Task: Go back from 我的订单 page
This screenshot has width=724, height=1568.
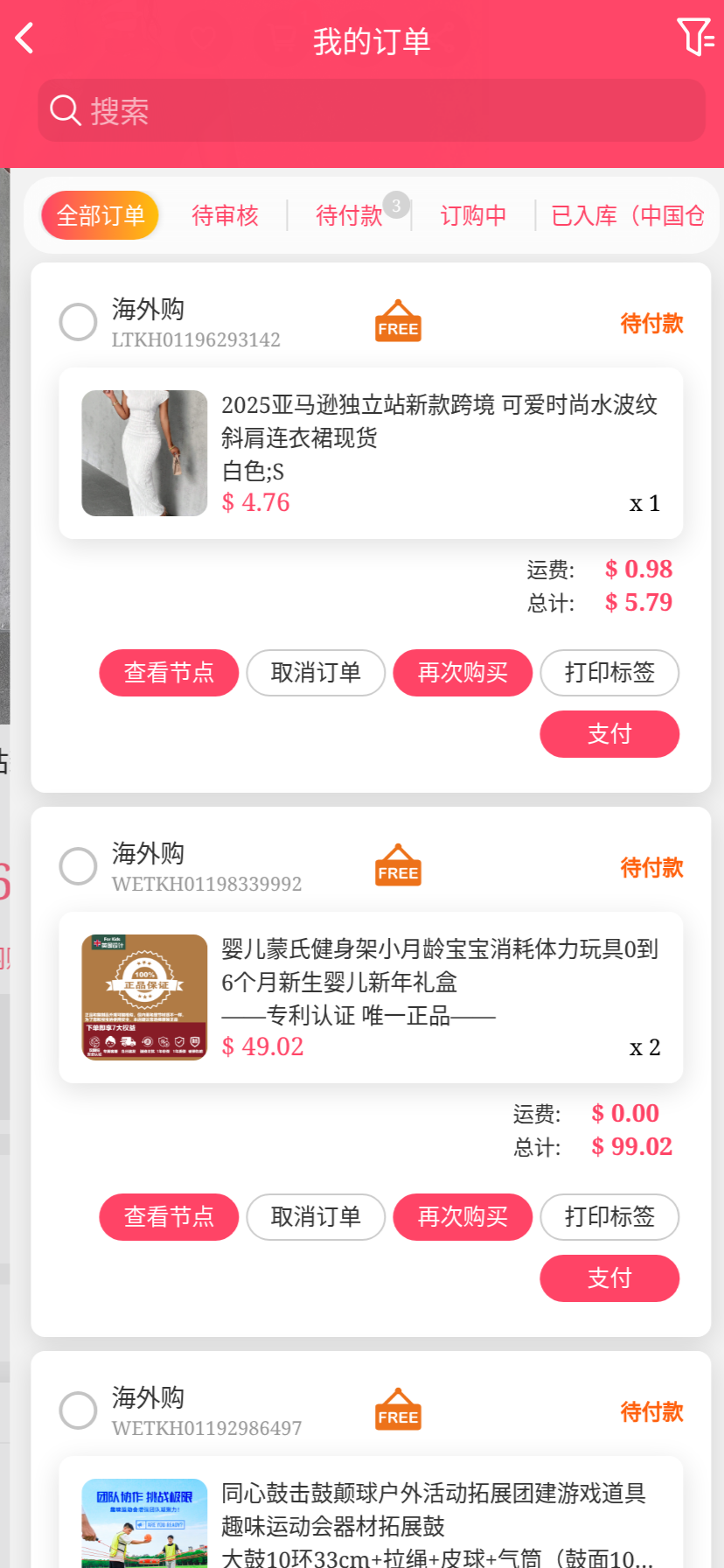Action: pos(24,38)
